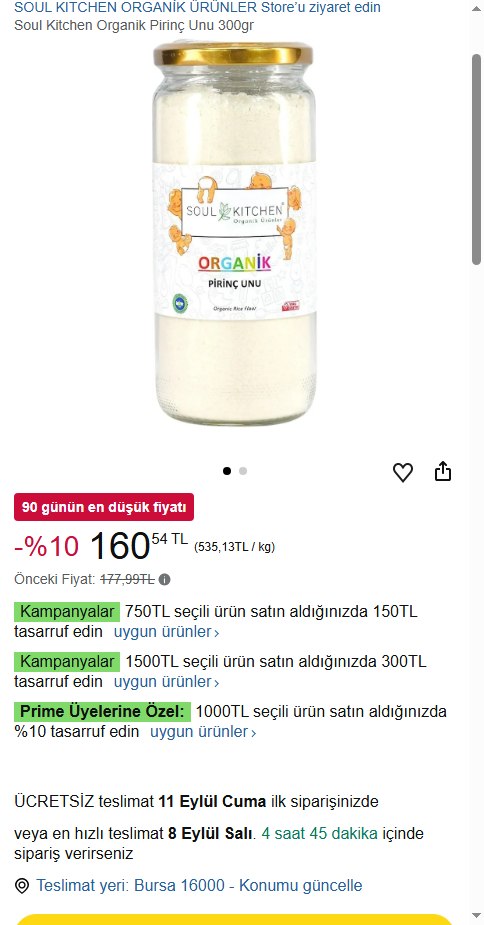484x925 pixels.
Task: Select the second image page dot
Action: pyautogui.click(x=243, y=471)
